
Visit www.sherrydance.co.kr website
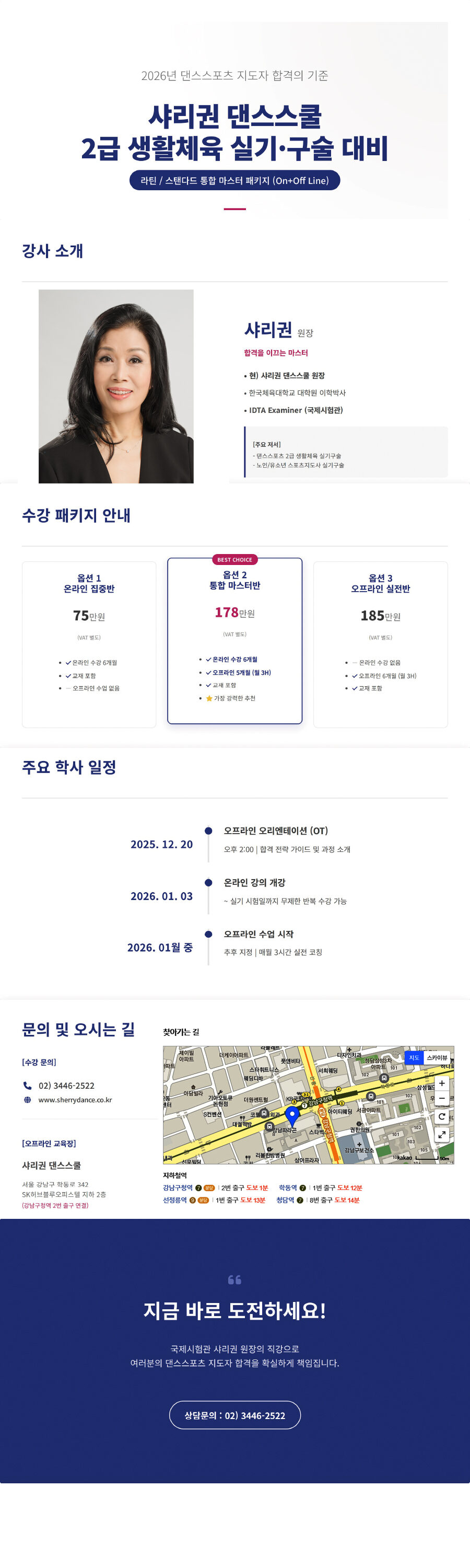pyautogui.click(x=75, y=1100)
